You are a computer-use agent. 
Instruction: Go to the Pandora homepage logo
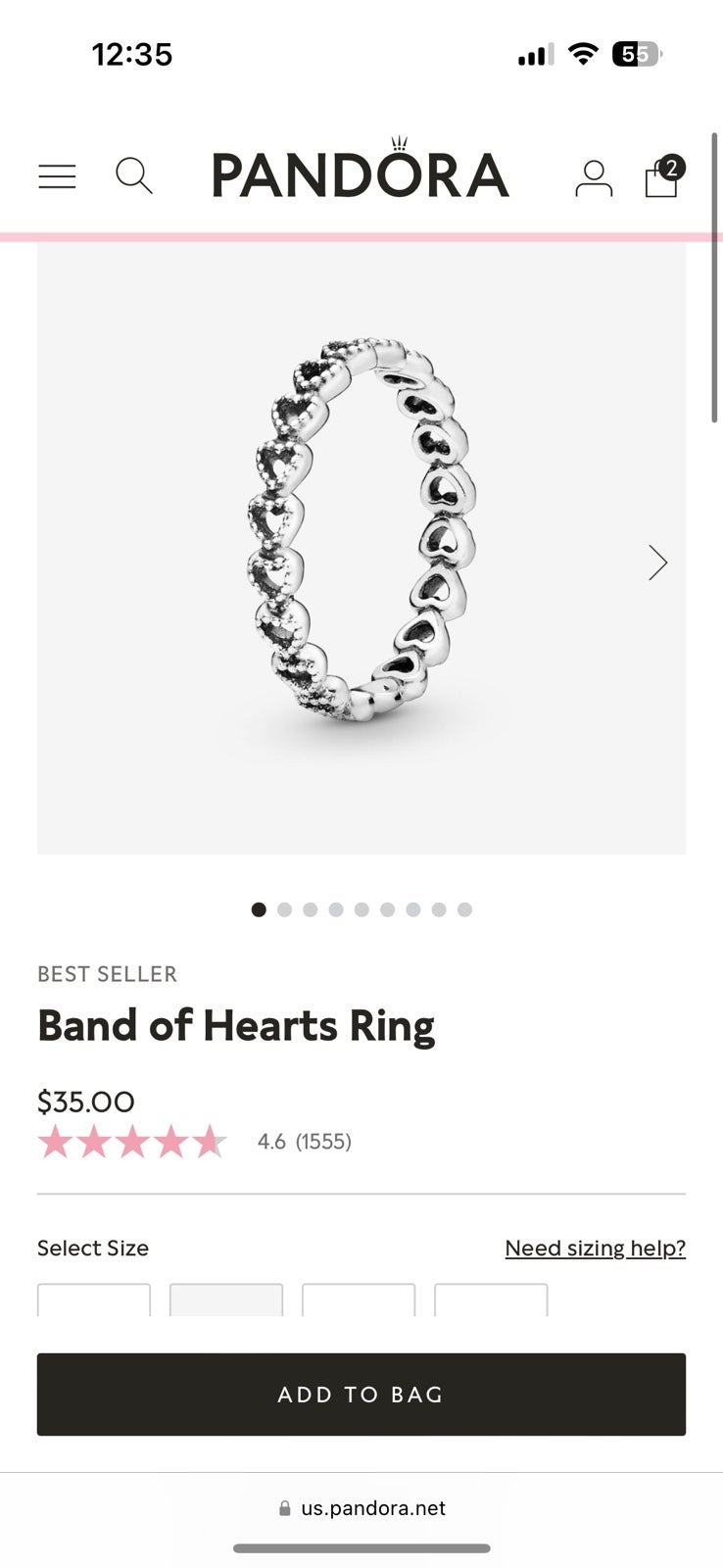tap(361, 169)
